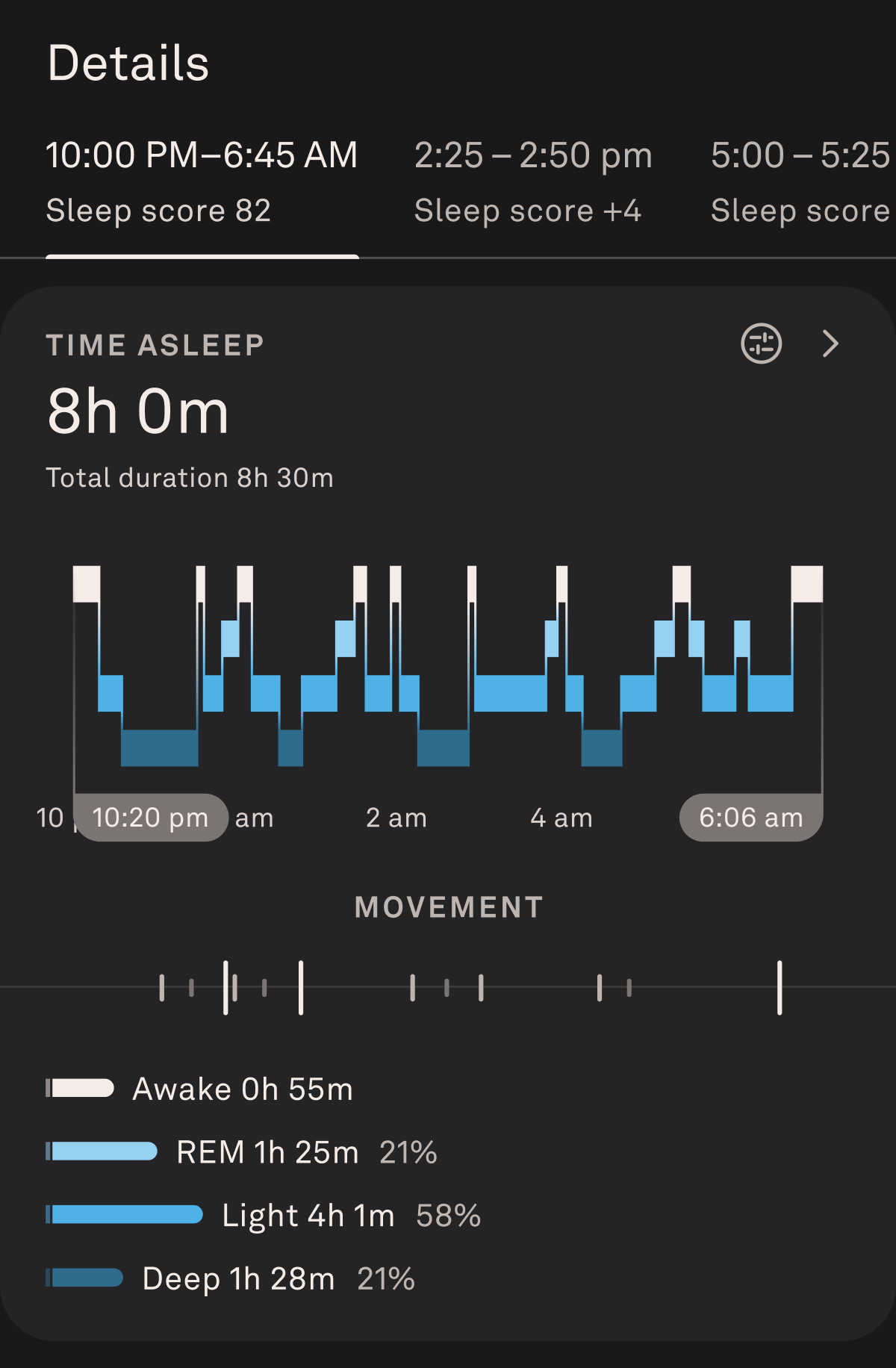This screenshot has width=896, height=1368.
Task: Switch to the 2:25 – 2:50 pm nap tab
Action: pyautogui.click(x=533, y=179)
